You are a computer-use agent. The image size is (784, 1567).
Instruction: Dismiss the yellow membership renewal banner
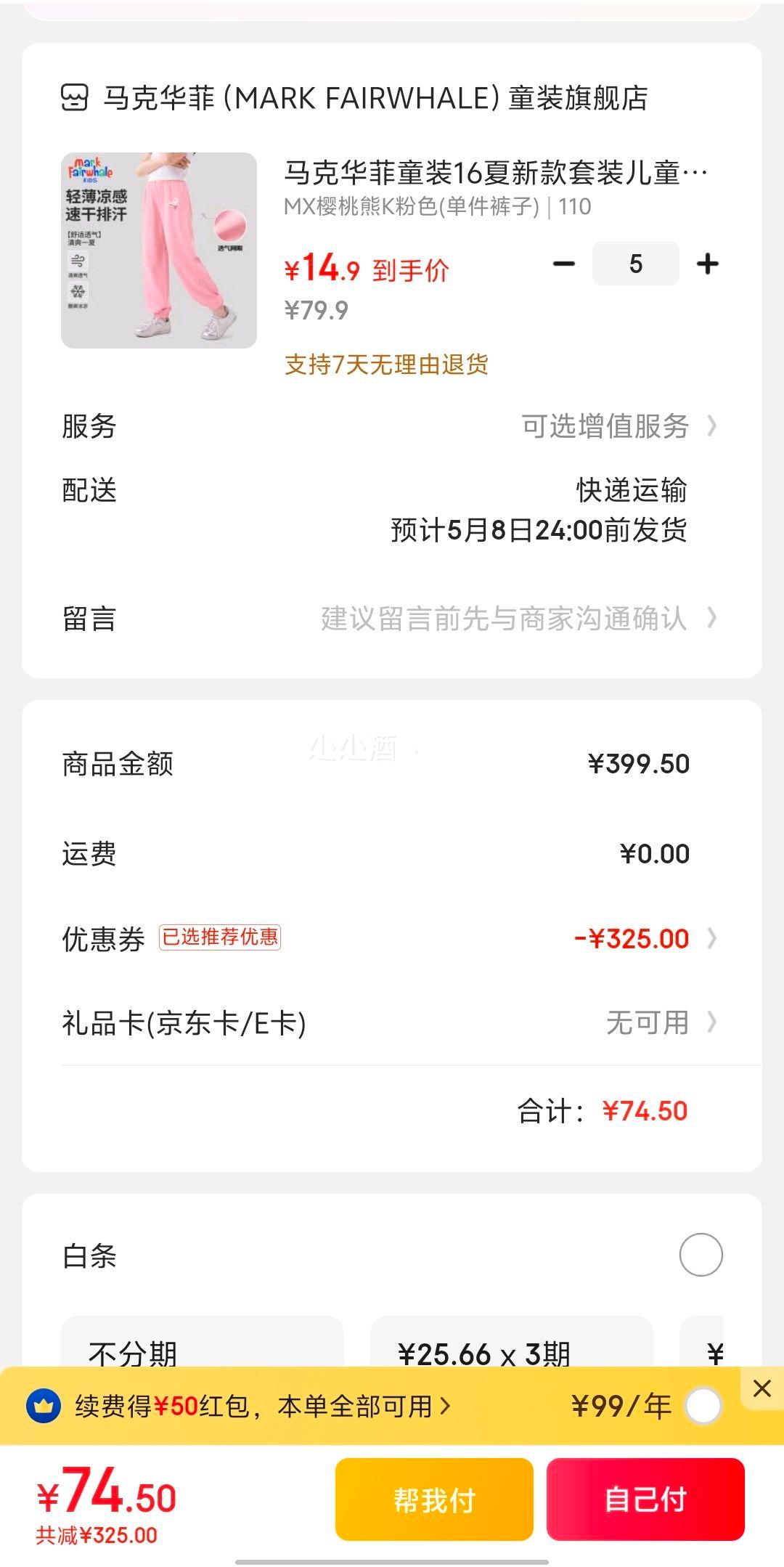(x=762, y=1388)
